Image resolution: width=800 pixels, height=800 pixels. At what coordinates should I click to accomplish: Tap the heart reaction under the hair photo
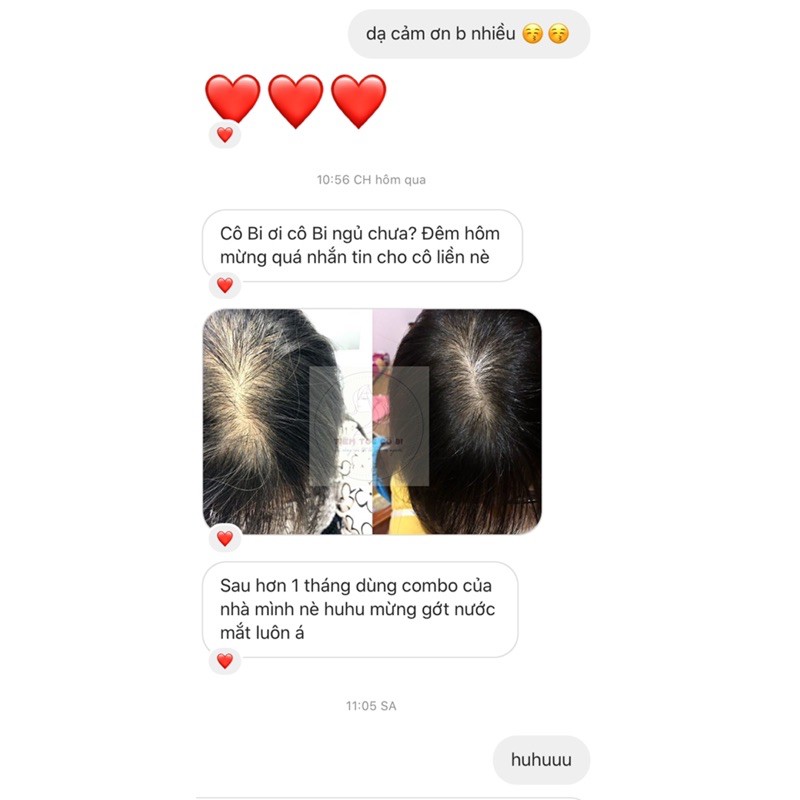pos(225,539)
